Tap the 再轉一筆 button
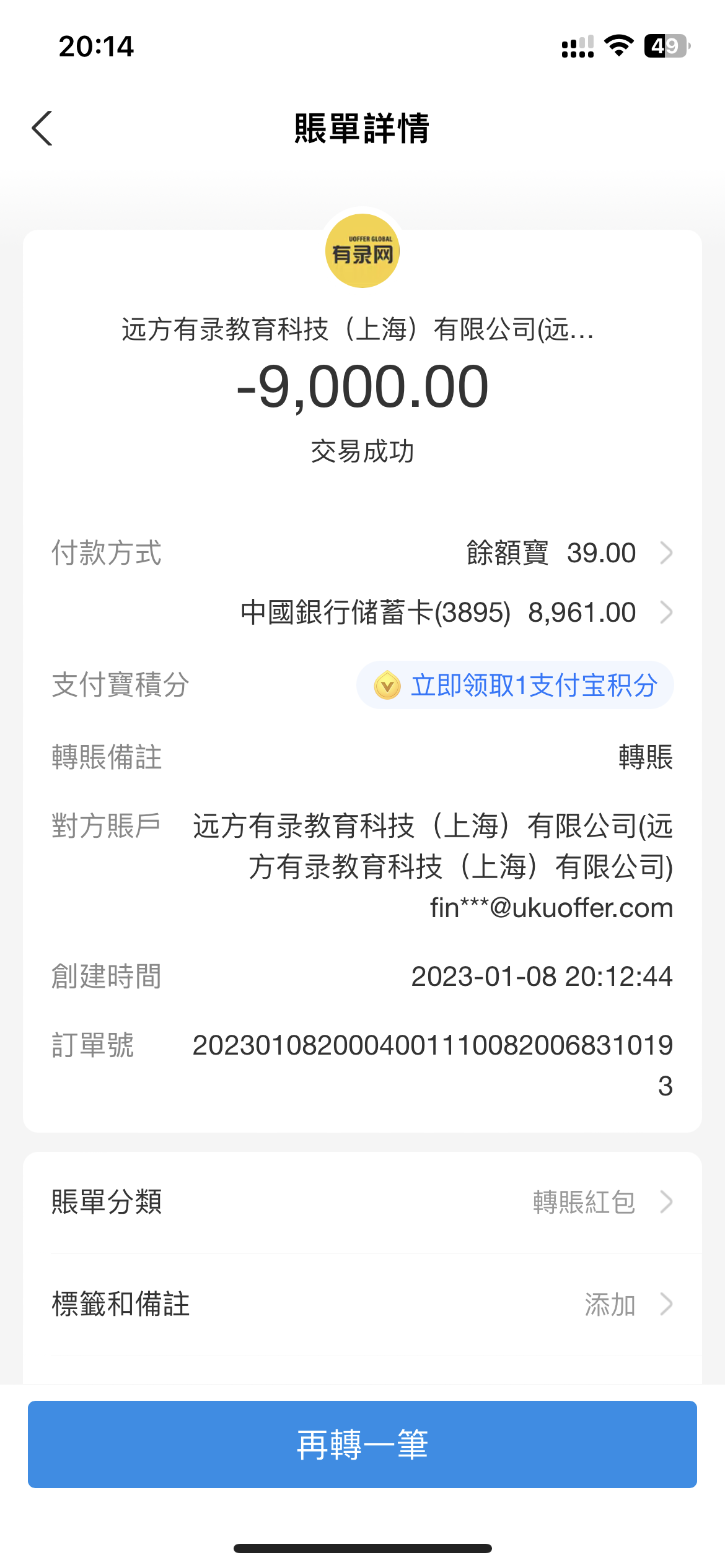725x1568 pixels. click(362, 1444)
